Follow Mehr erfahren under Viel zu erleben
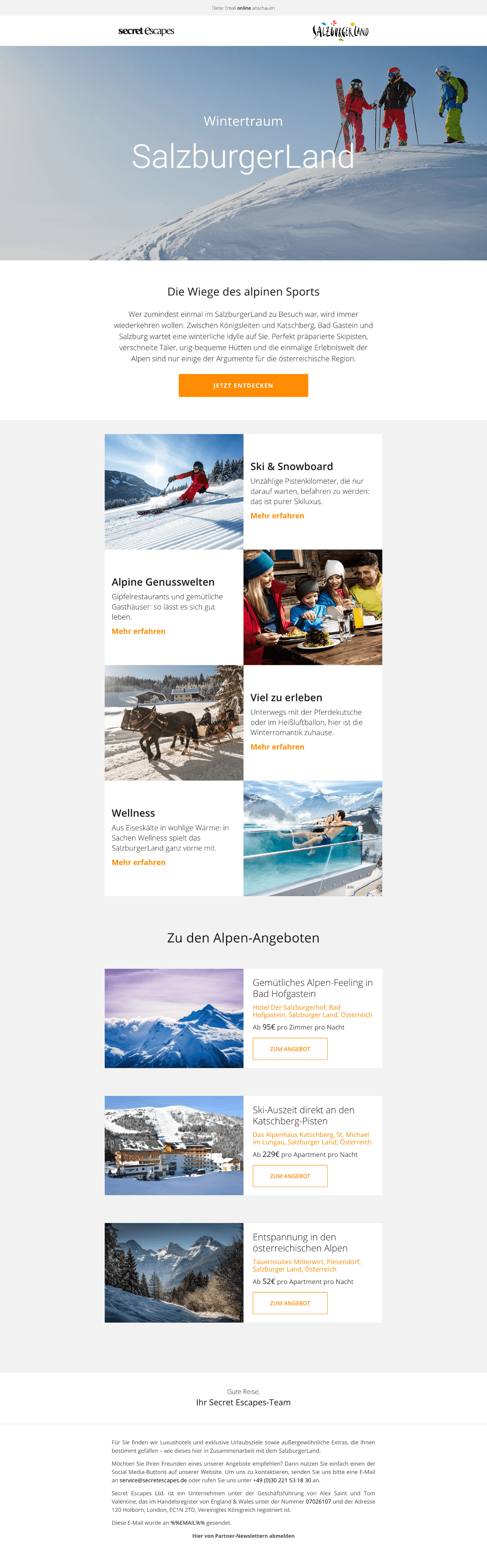 point(277,747)
